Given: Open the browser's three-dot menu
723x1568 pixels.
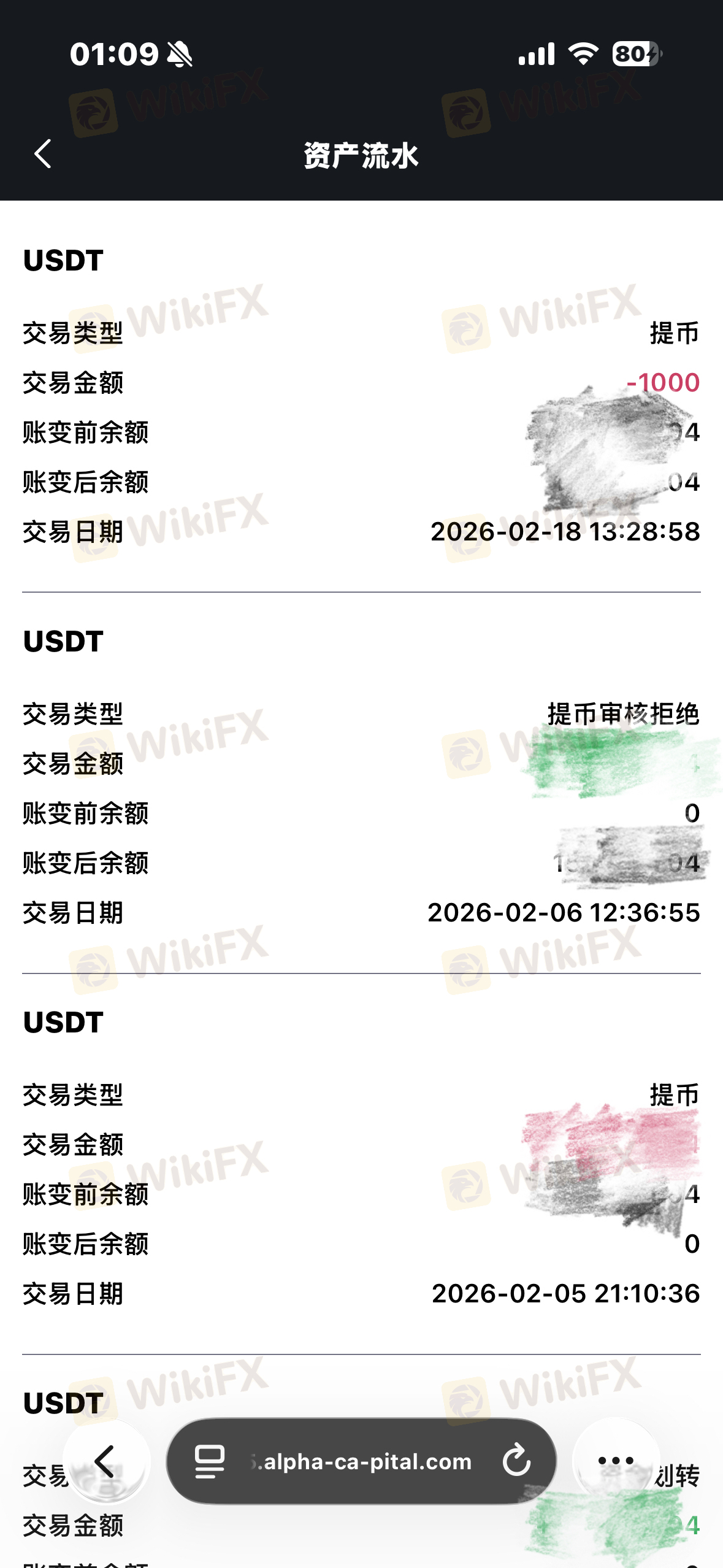Looking at the screenshot, I should (615, 1461).
